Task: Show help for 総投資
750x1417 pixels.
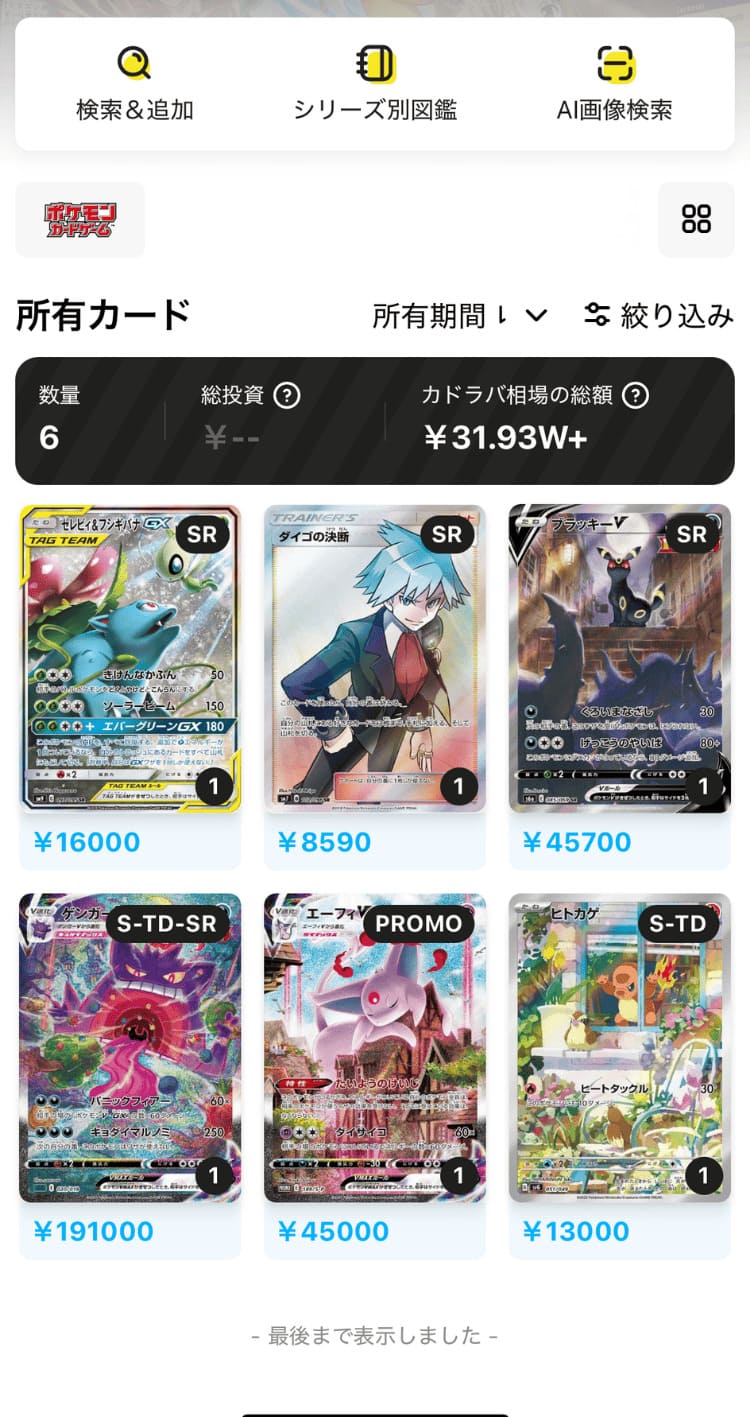Action: coord(287,396)
